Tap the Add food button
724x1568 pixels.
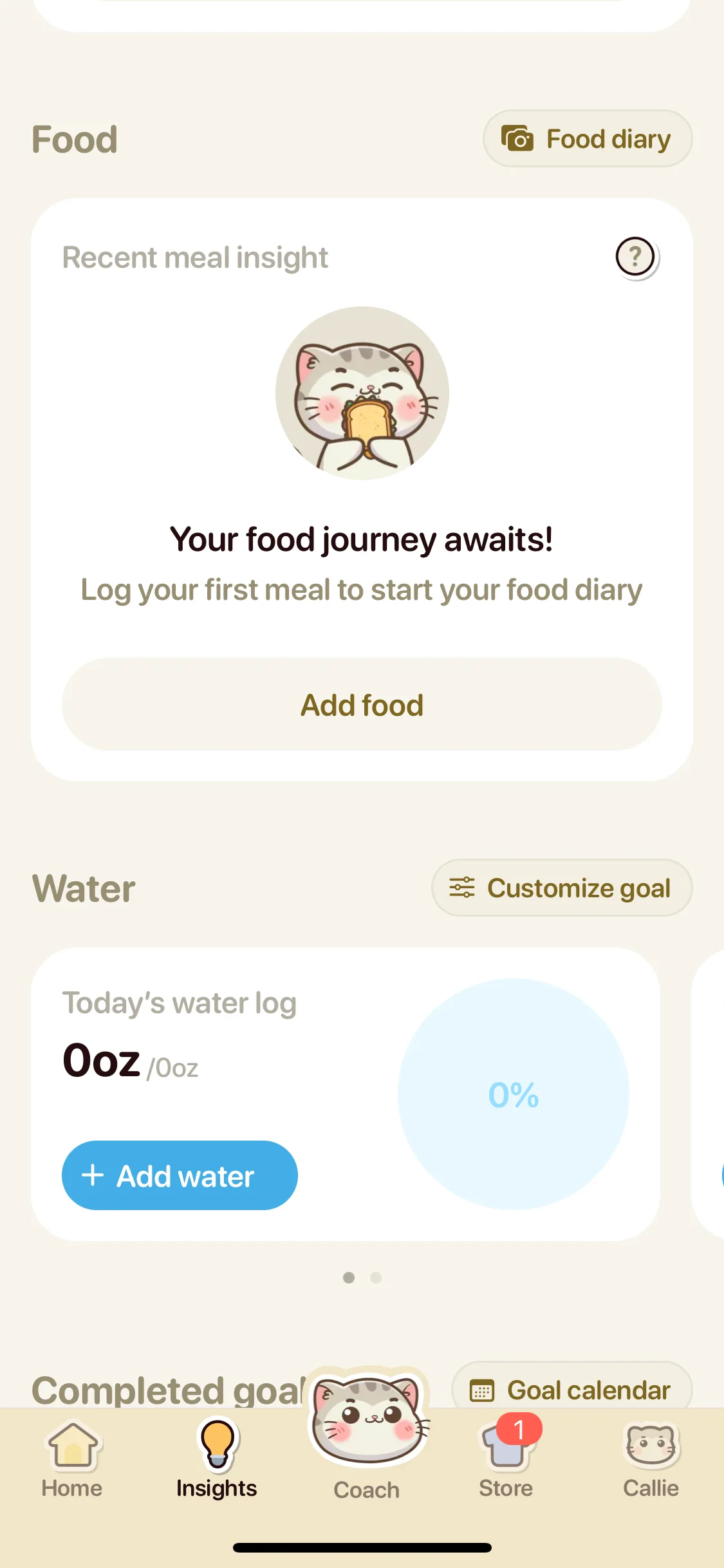[x=362, y=705]
